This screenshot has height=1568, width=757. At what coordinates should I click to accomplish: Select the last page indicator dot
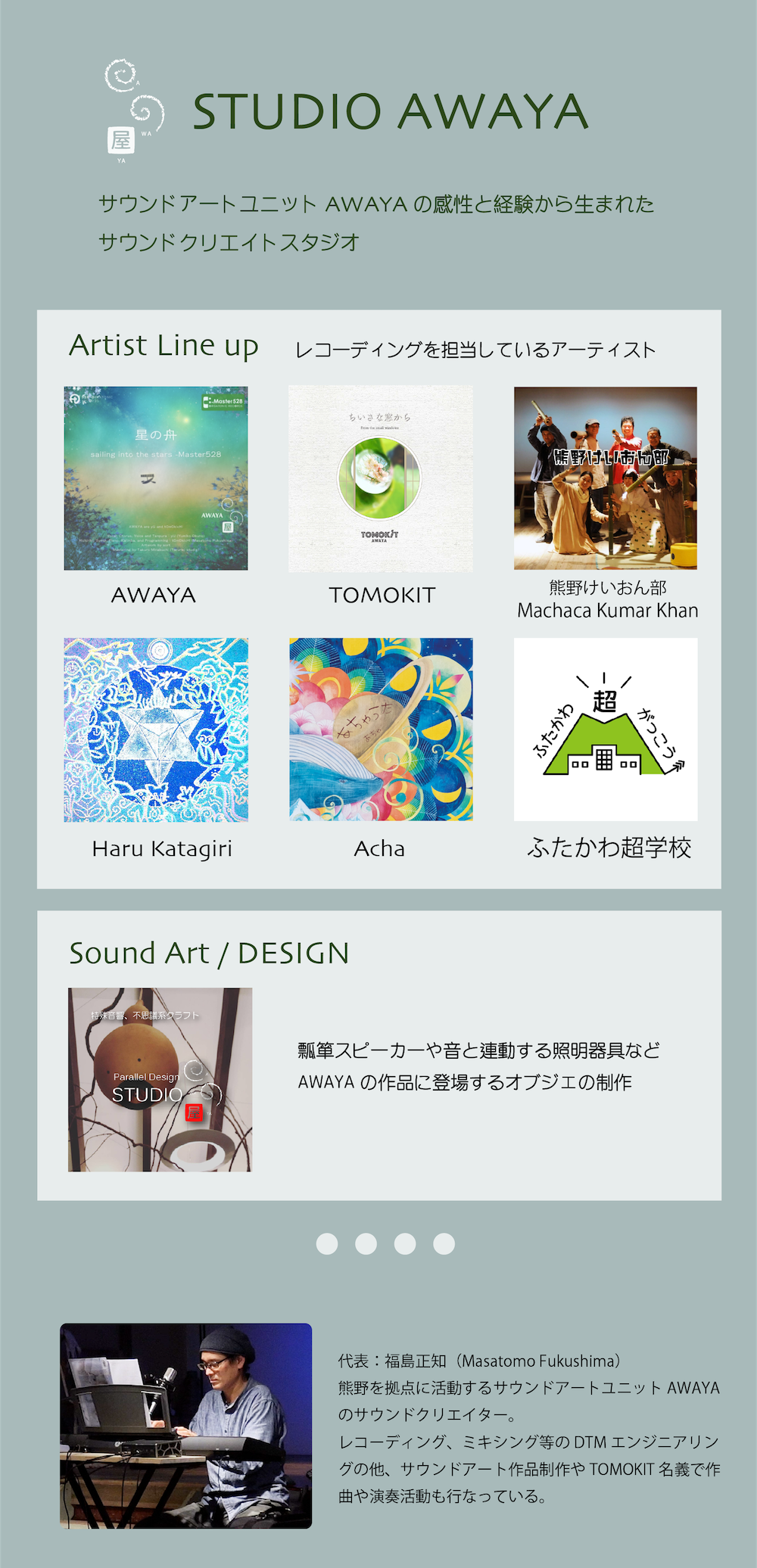[444, 1243]
